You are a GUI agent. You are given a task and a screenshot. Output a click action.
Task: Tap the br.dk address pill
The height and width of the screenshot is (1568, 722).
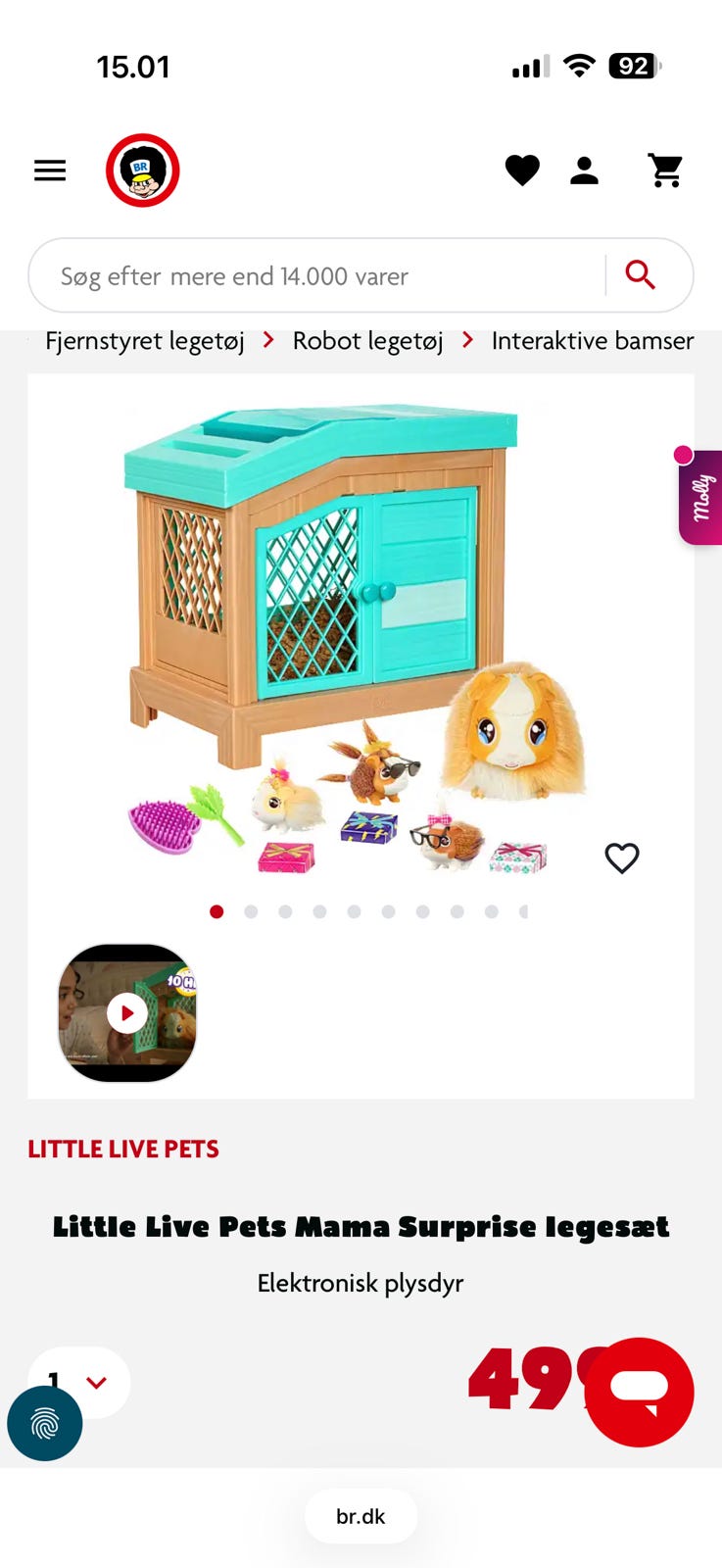pos(361,1516)
